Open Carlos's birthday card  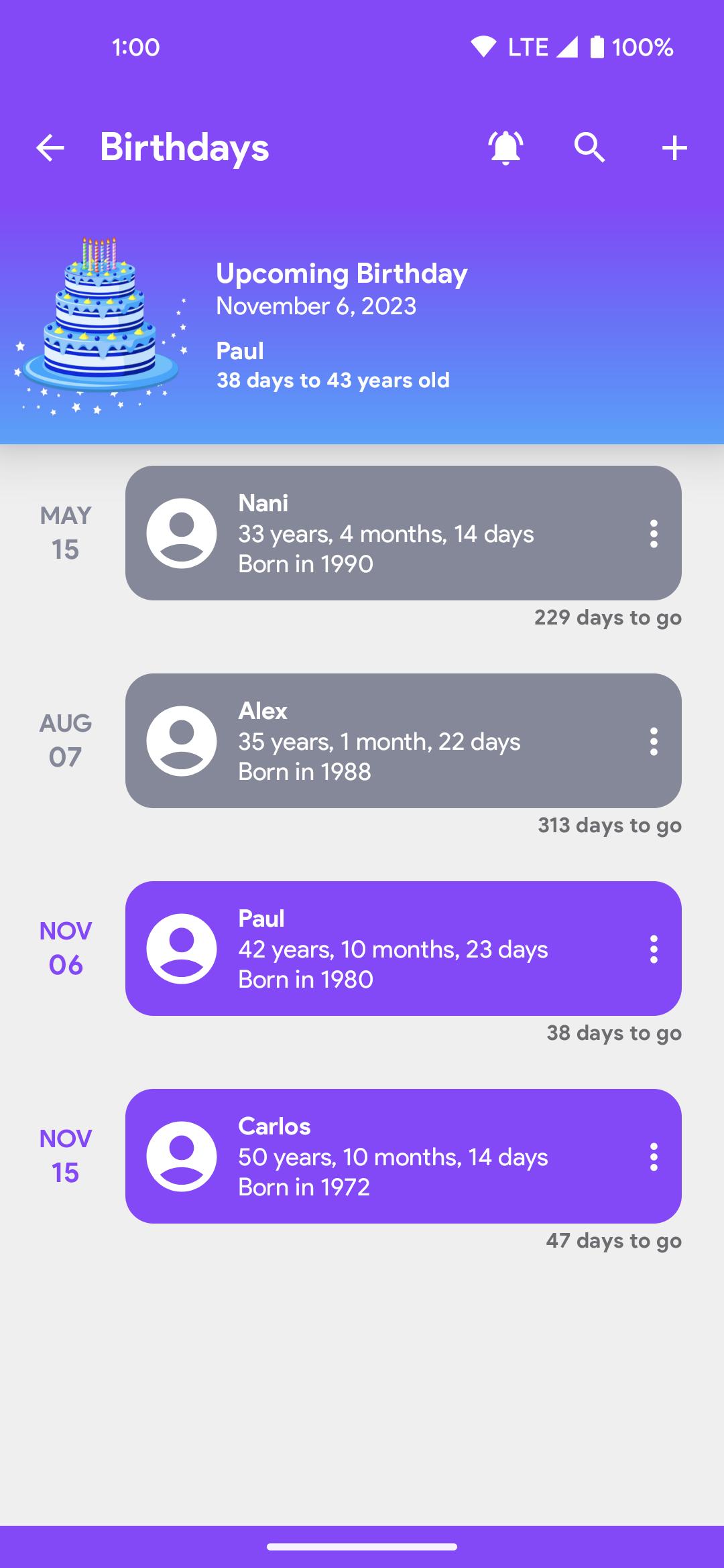coord(404,1156)
